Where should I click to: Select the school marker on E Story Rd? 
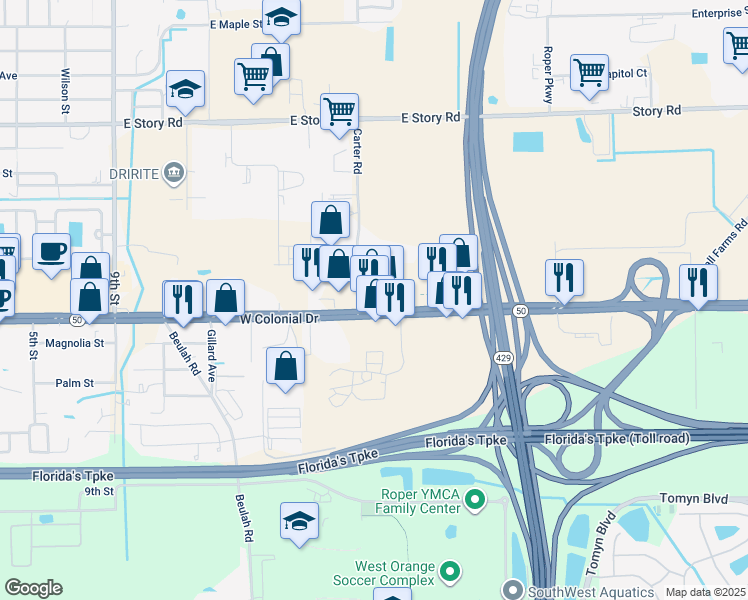click(186, 89)
